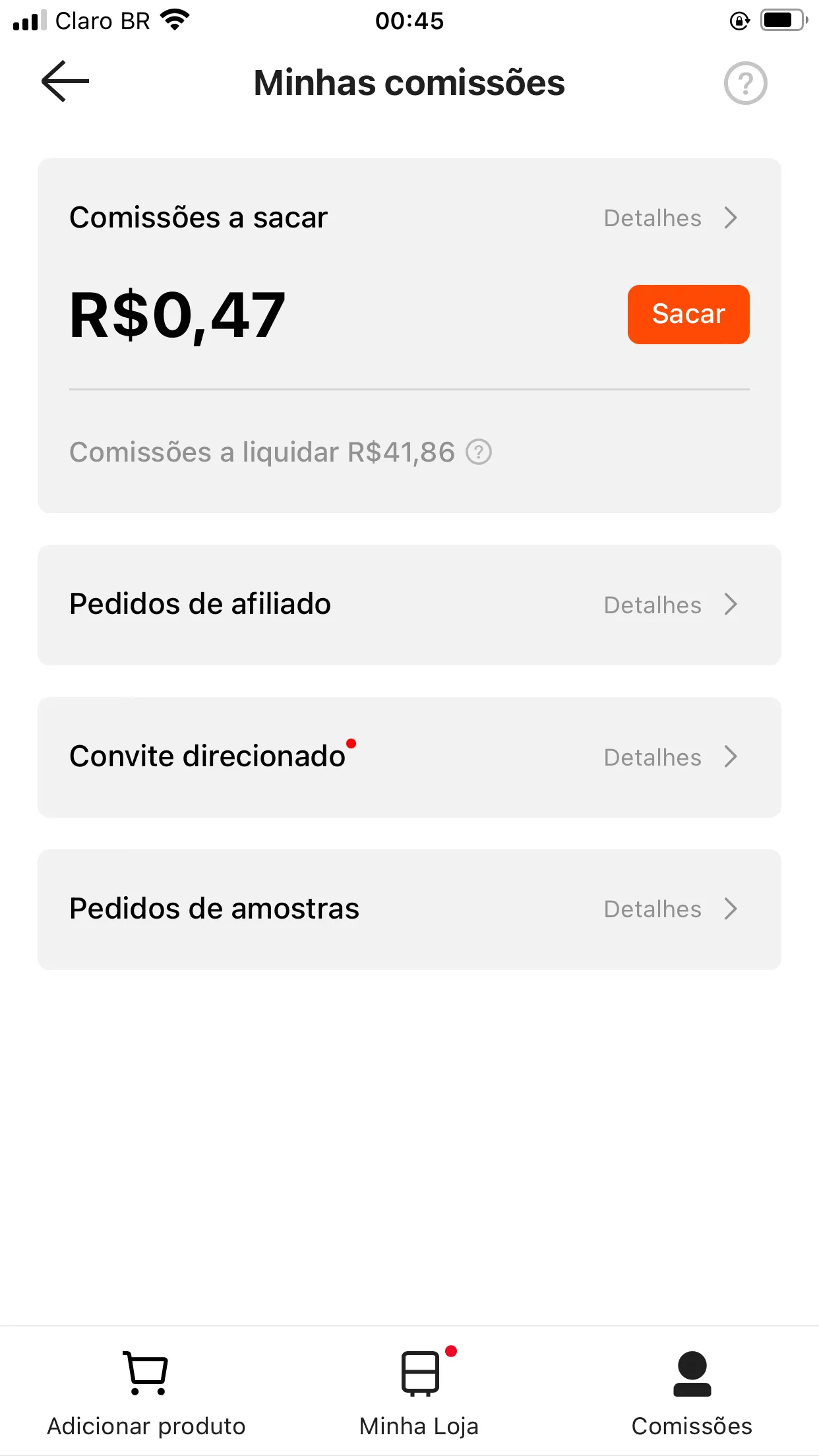Tap the back arrow to return

tap(64, 81)
